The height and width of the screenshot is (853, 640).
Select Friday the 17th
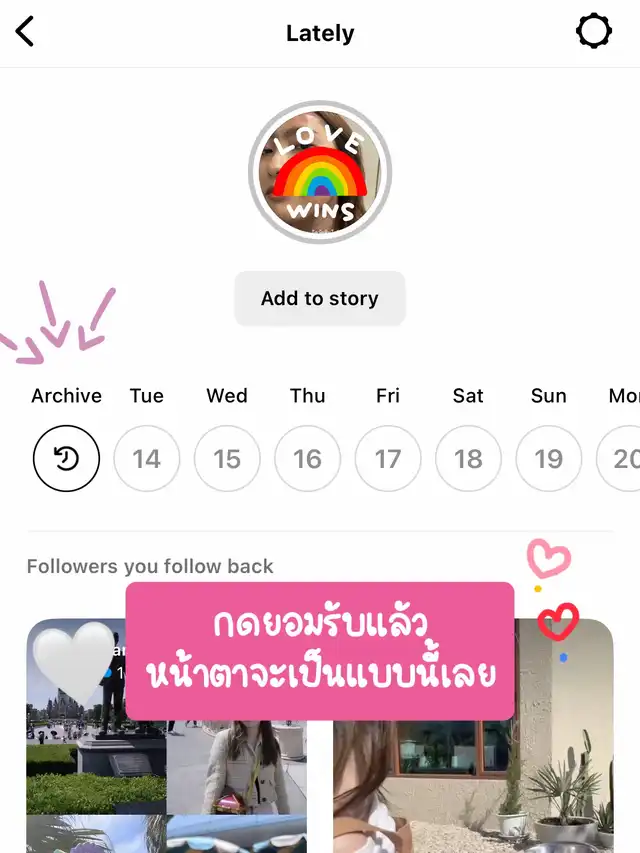[x=388, y=459]
